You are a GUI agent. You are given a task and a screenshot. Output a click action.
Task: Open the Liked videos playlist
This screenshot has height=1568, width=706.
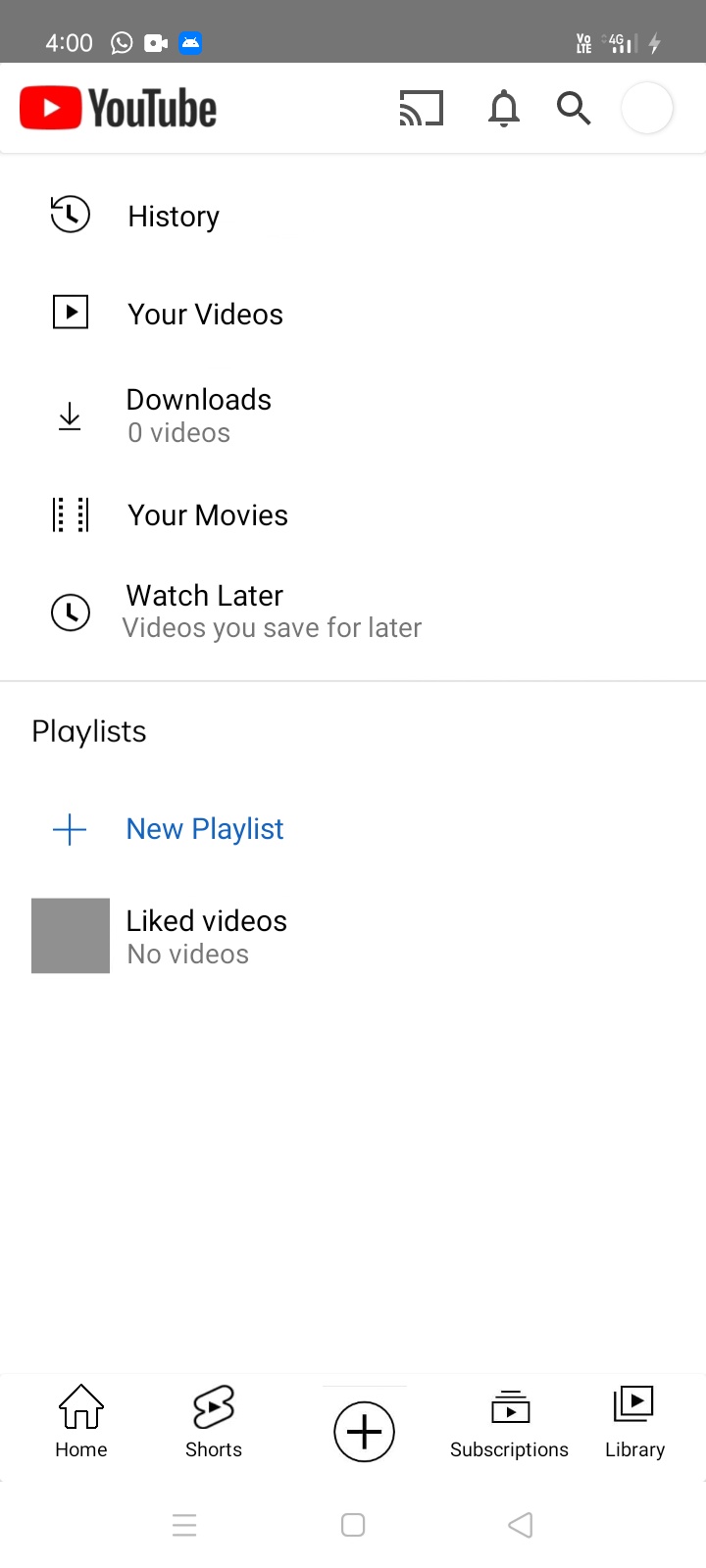click(x=206, y=920)
